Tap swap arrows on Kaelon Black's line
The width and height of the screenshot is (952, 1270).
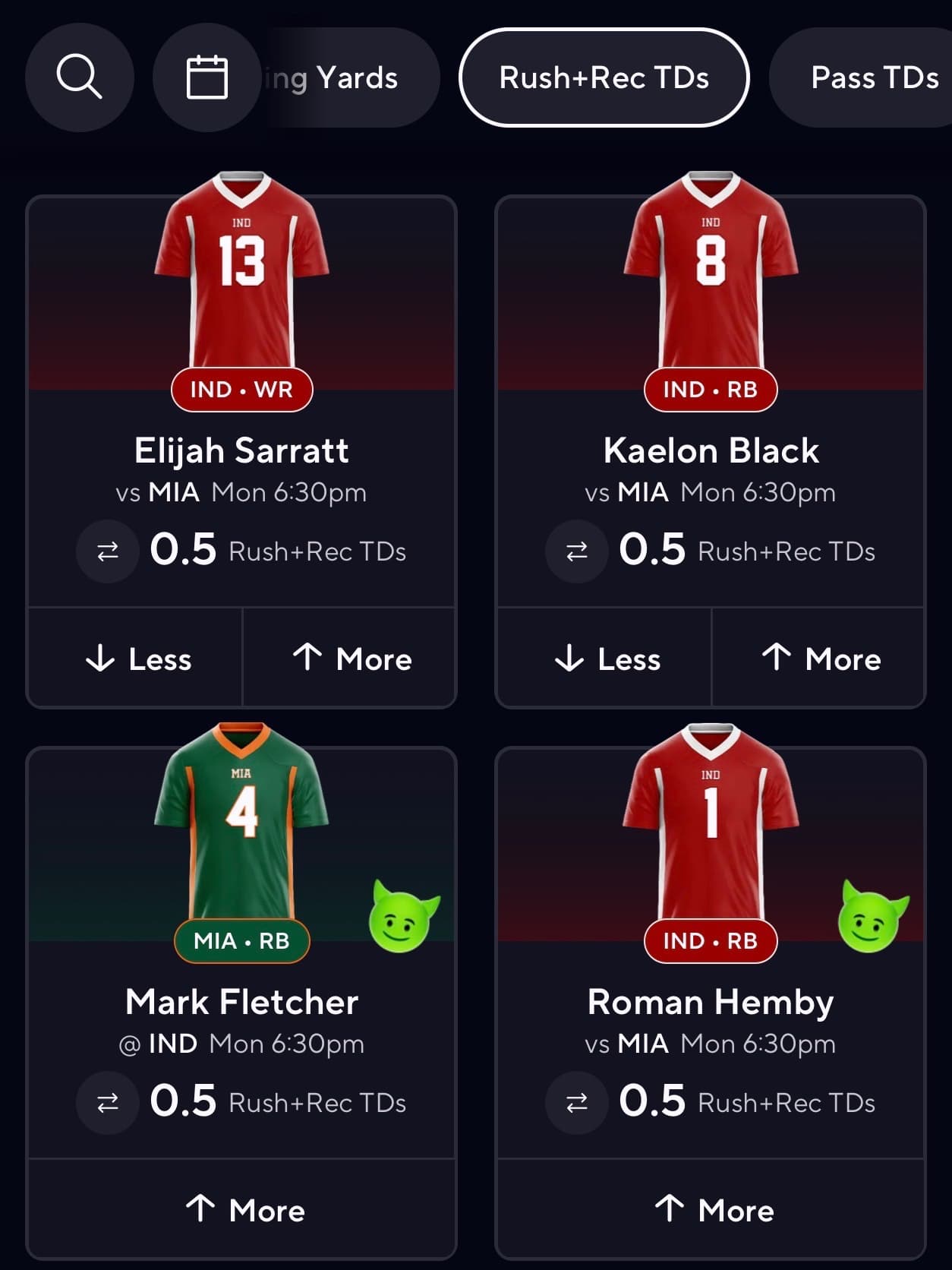coord(577,551)
